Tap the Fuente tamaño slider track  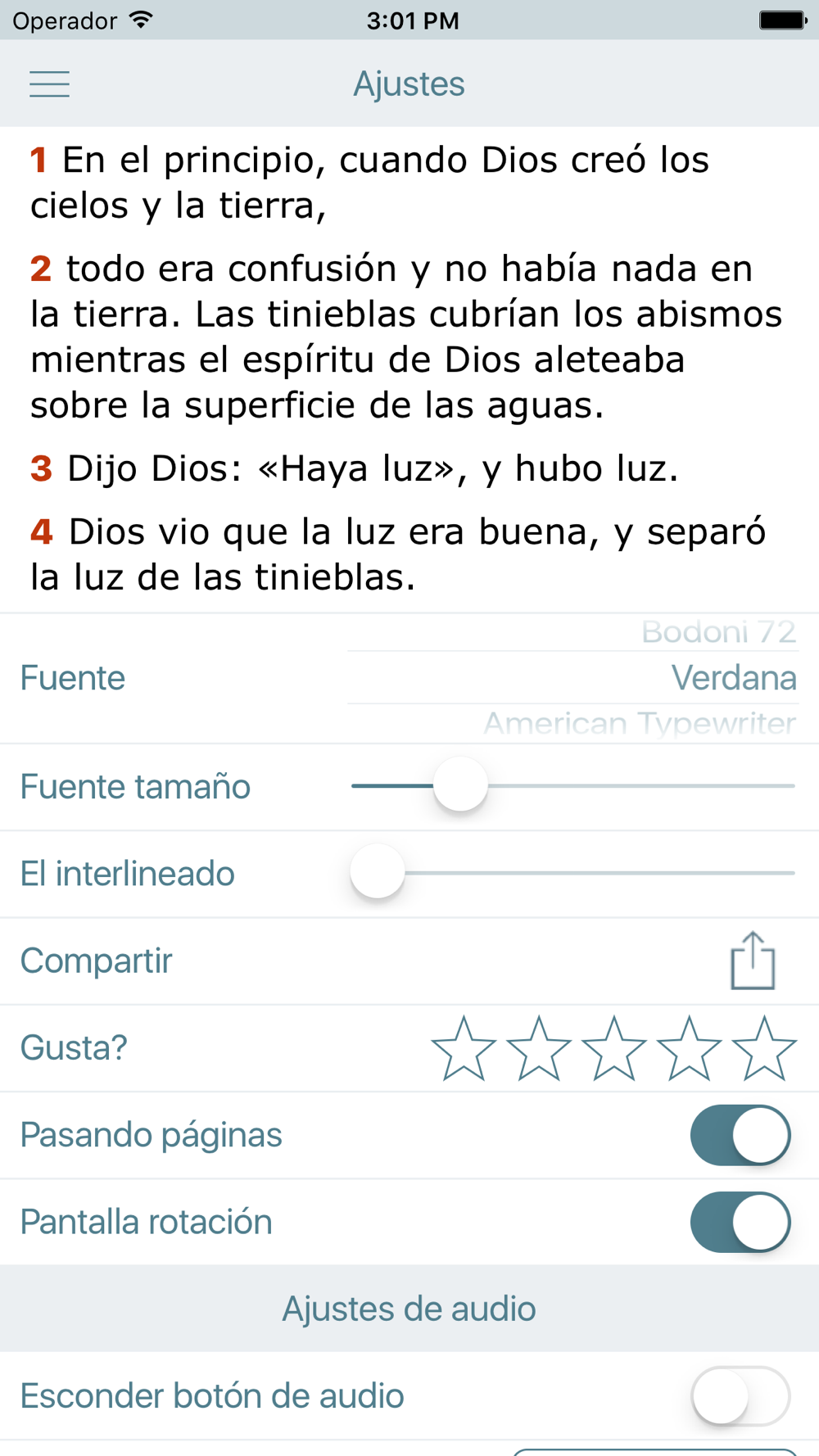[572, 785]
